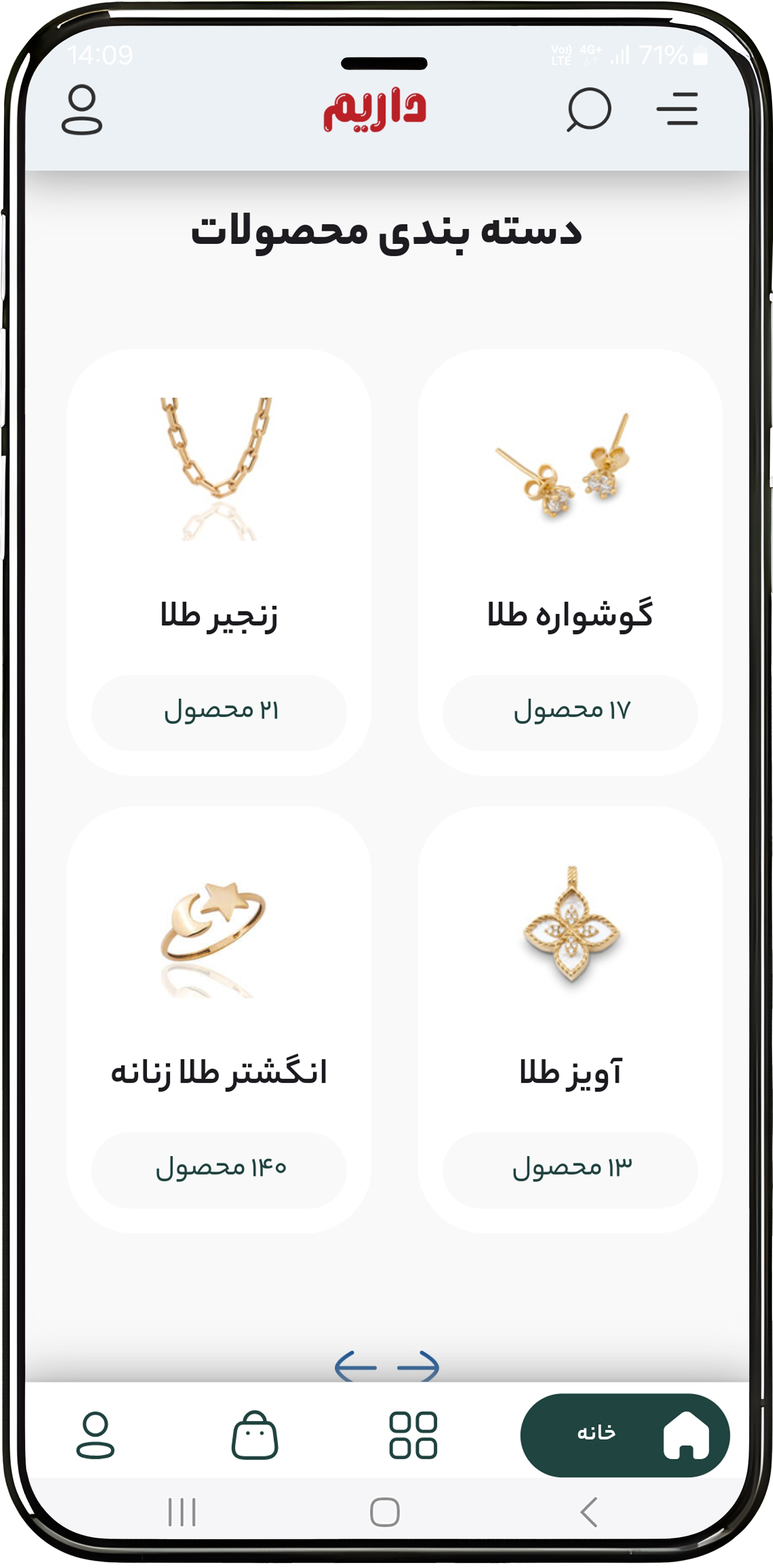The image size is (773, 1568).
Task: Switch to the خانه home tab
Action: point(625,1435)
